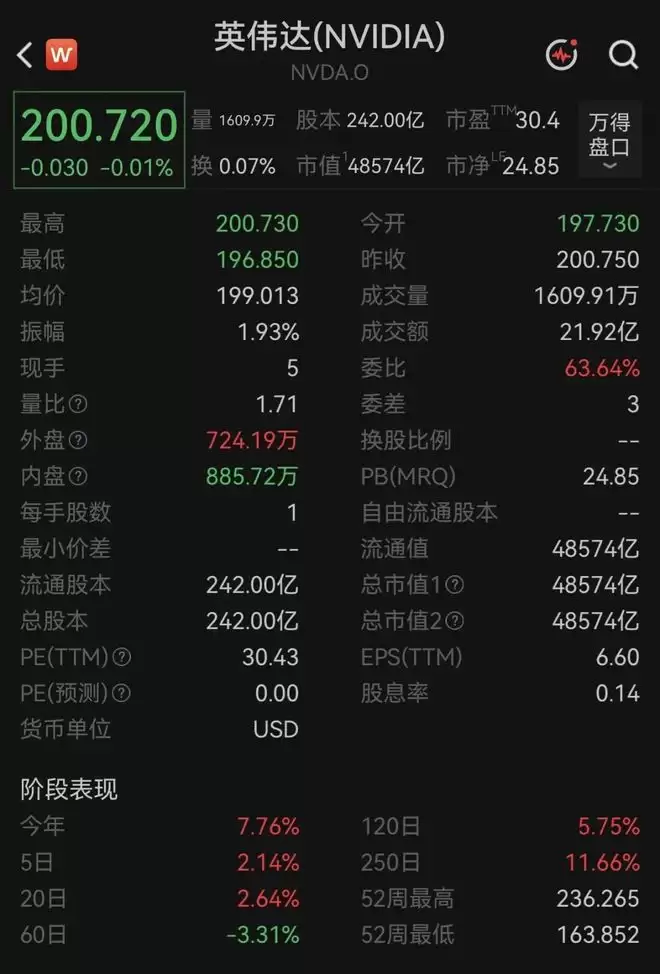The width and height of the screenshot is (660, 974).
Task: Show help for 量比
Action: tap(78, 404)
